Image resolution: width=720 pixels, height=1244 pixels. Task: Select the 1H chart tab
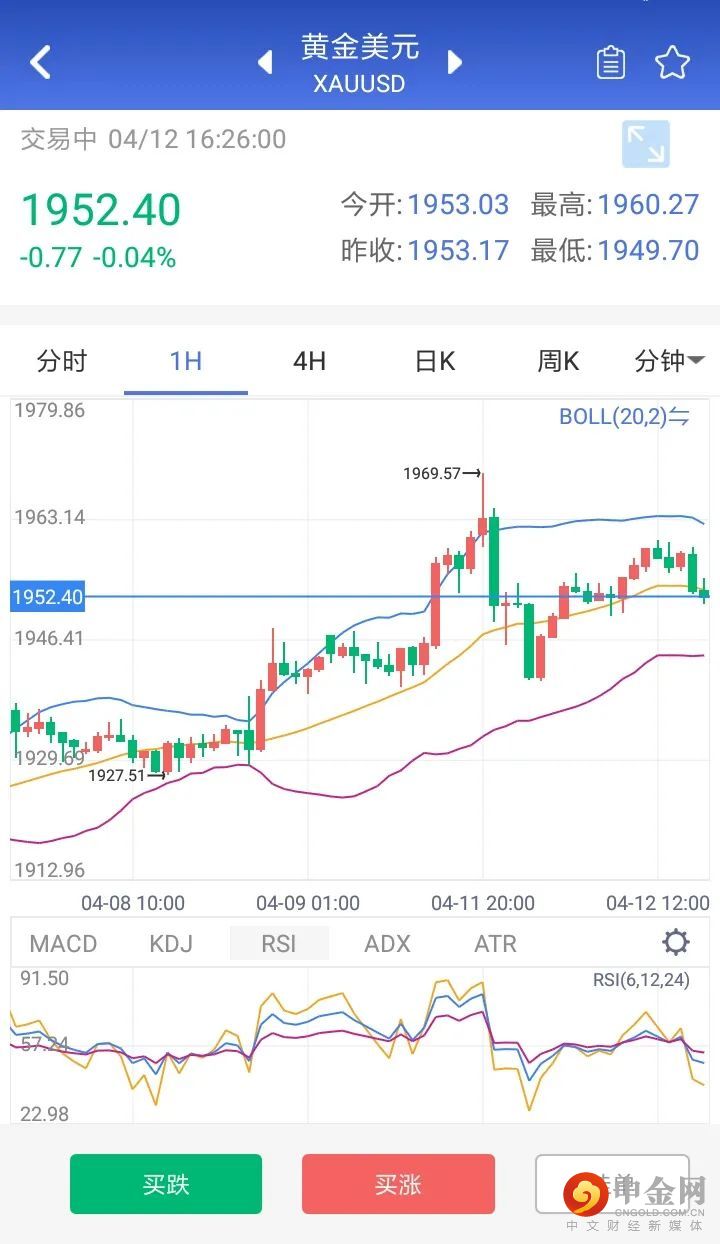[186, 361]
